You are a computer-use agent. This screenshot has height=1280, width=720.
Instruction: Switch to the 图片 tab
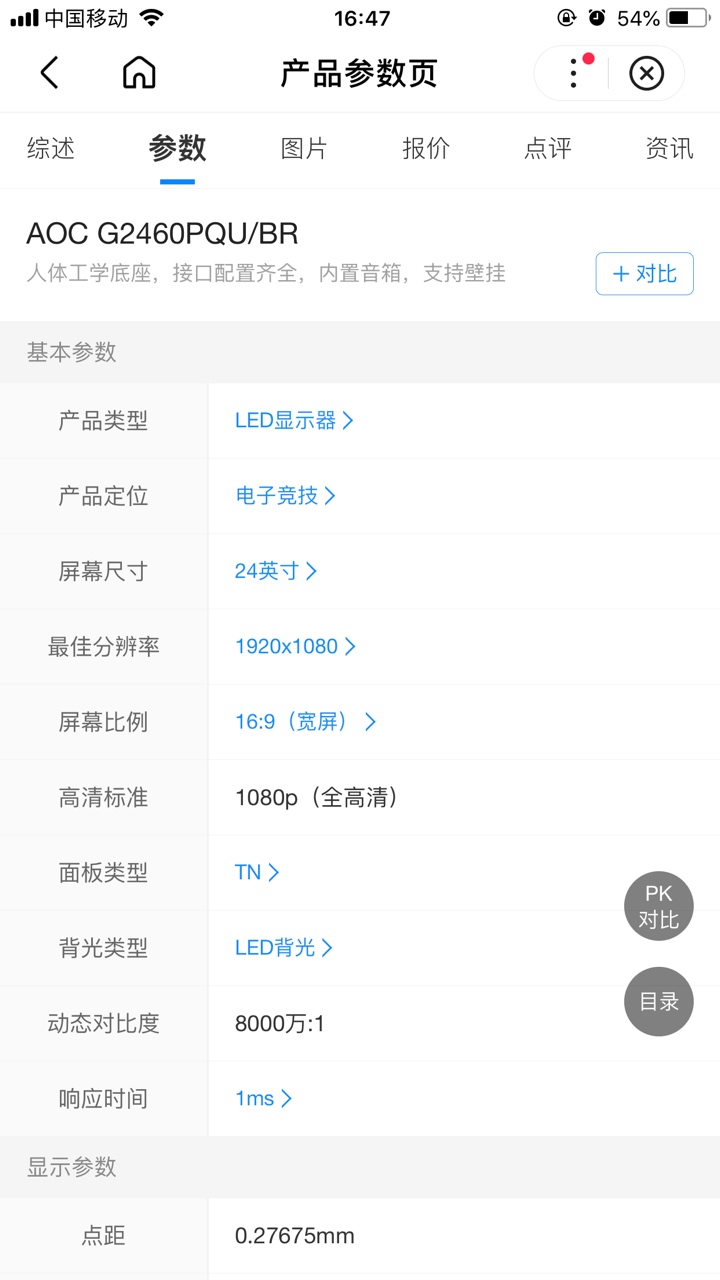coord(304,149)
